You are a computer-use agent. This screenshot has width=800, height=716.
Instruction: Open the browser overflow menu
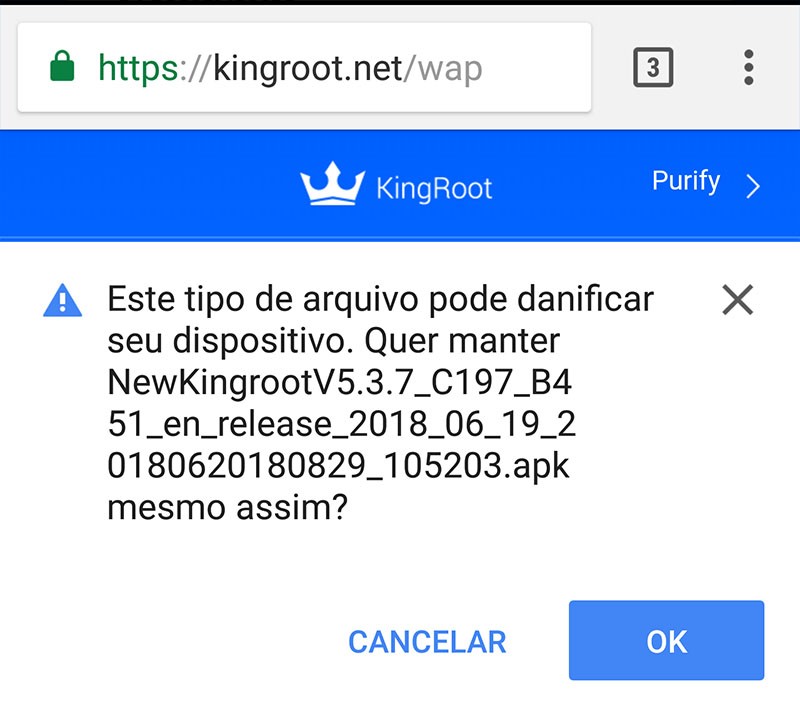pos(748,68)
